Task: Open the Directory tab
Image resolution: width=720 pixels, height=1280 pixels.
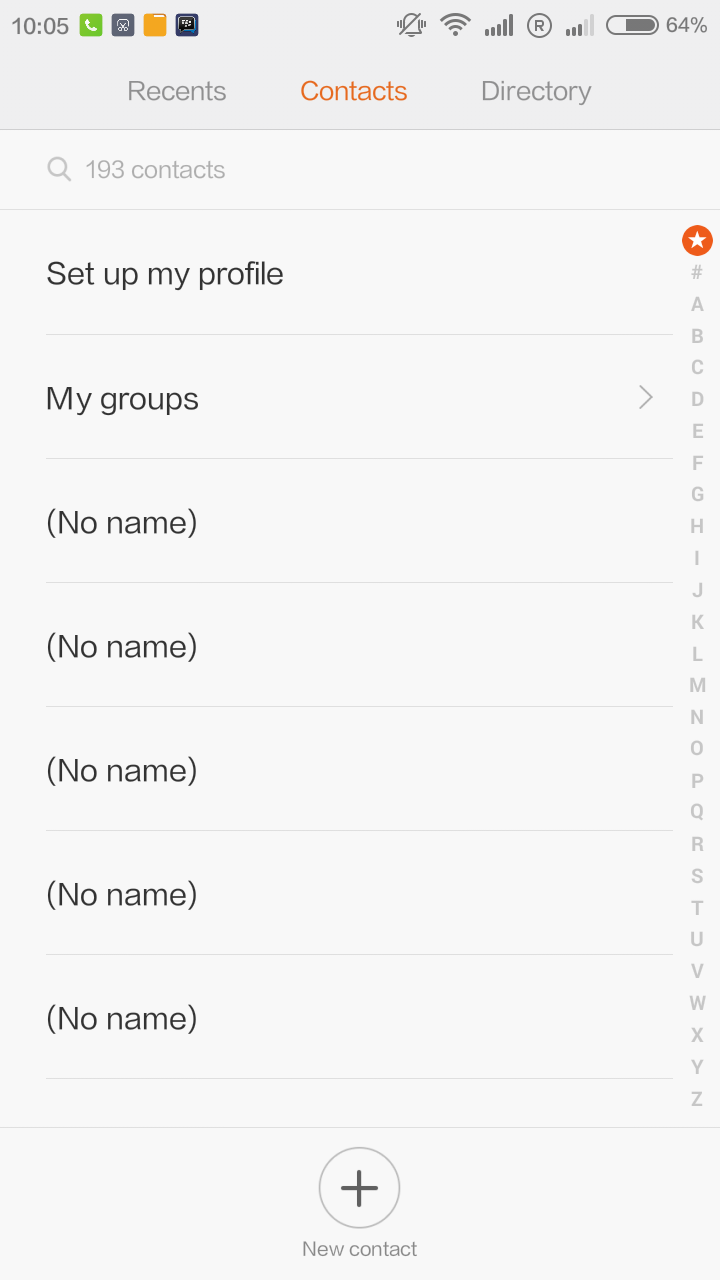Action: click(x=536, y=91)
